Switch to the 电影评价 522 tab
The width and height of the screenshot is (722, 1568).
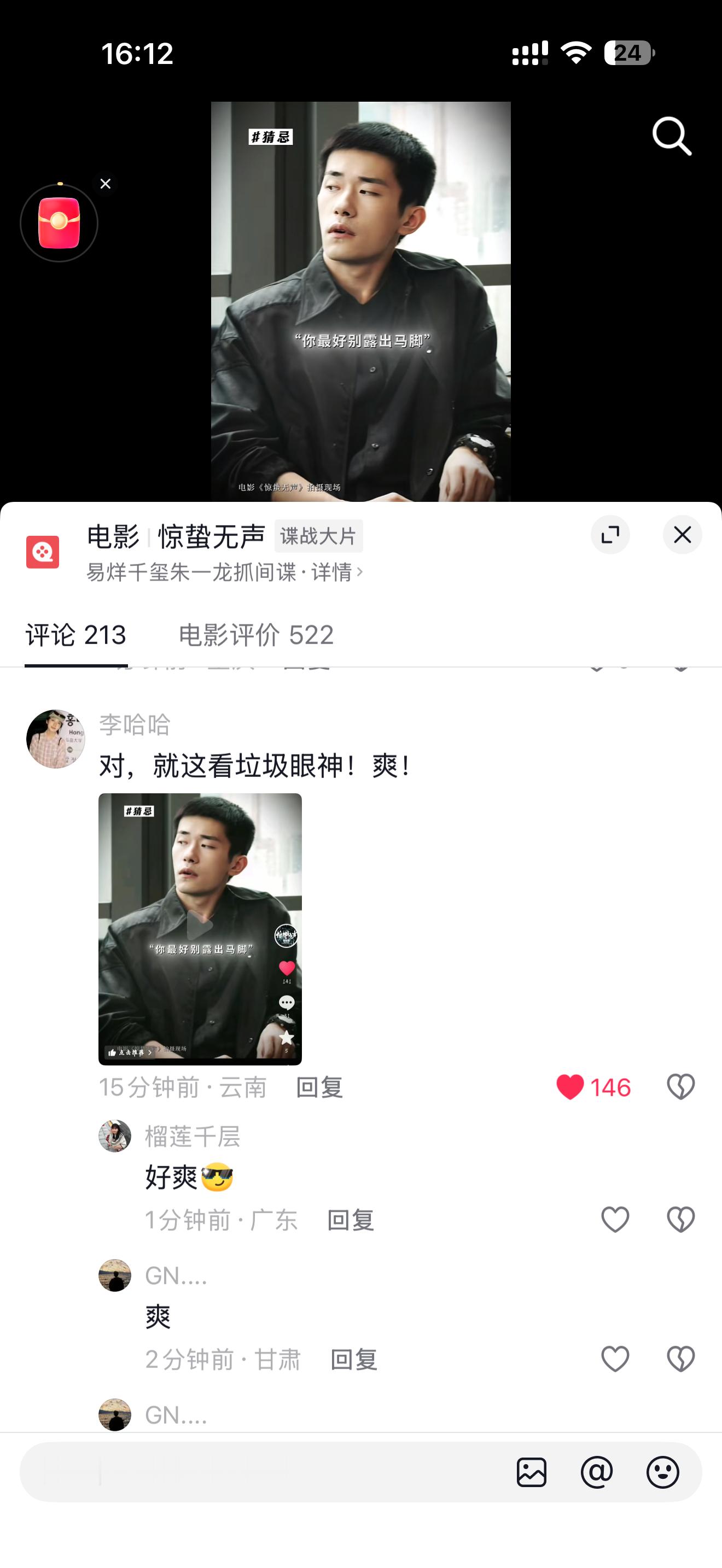tap(255, 635)
